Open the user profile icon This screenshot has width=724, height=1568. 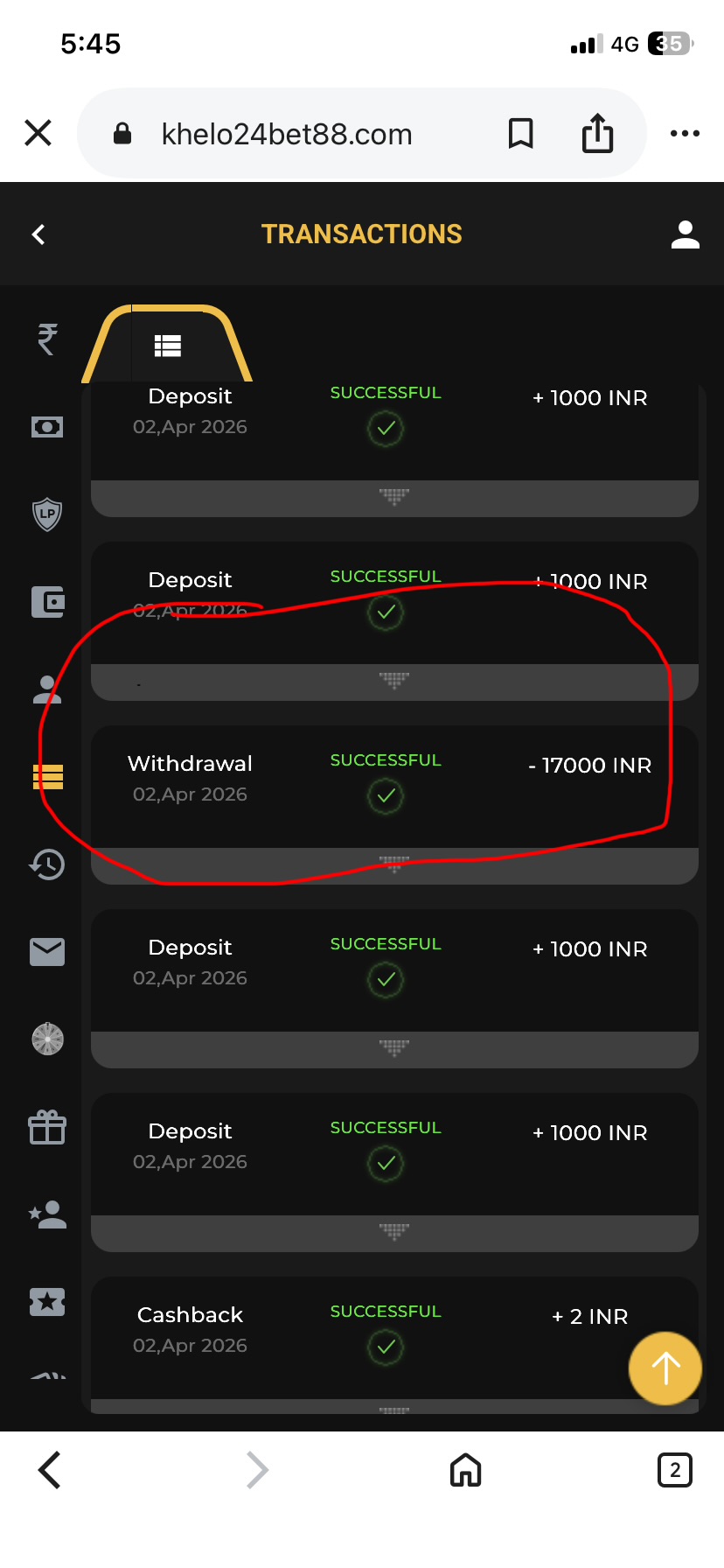(x=686, y=234)
